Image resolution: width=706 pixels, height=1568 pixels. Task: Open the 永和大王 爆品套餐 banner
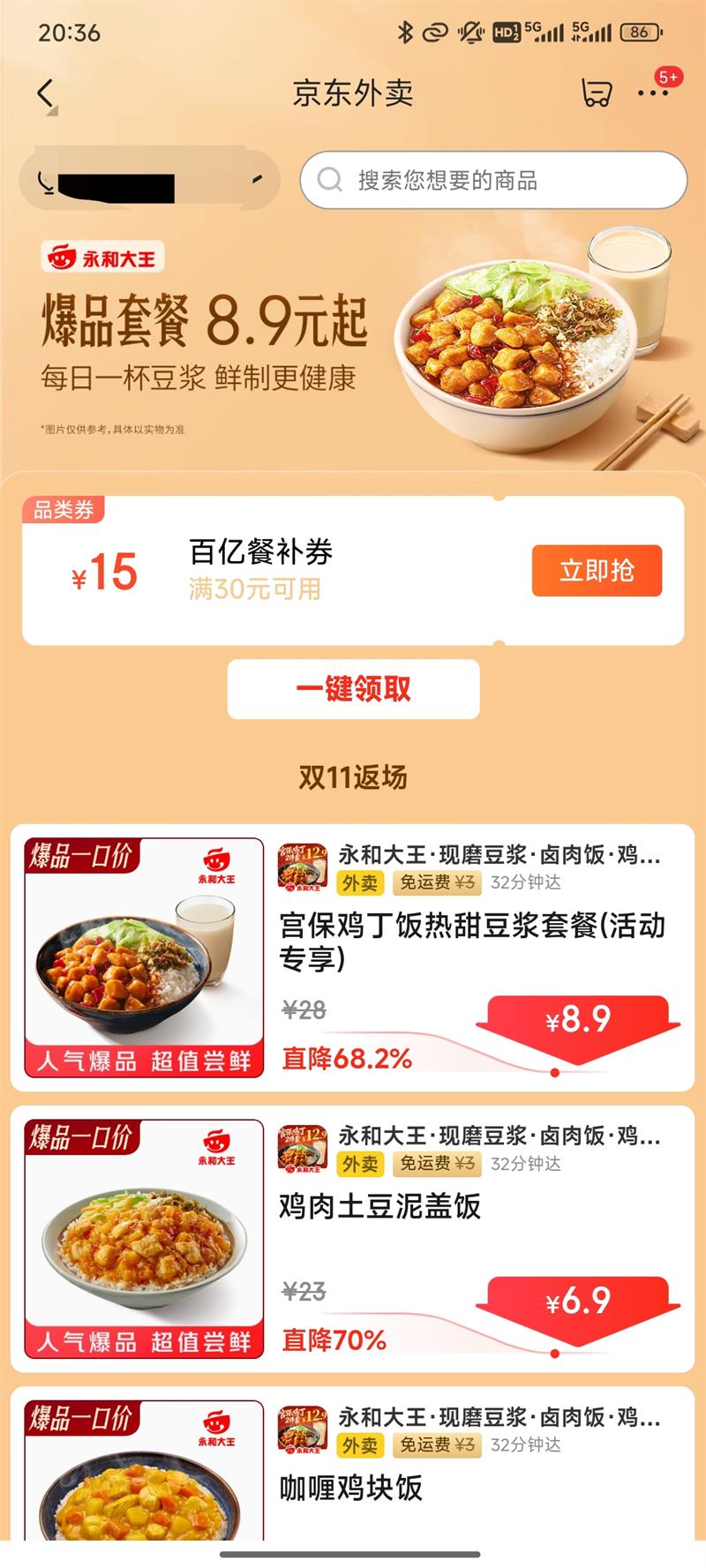[x=353, y=344]
